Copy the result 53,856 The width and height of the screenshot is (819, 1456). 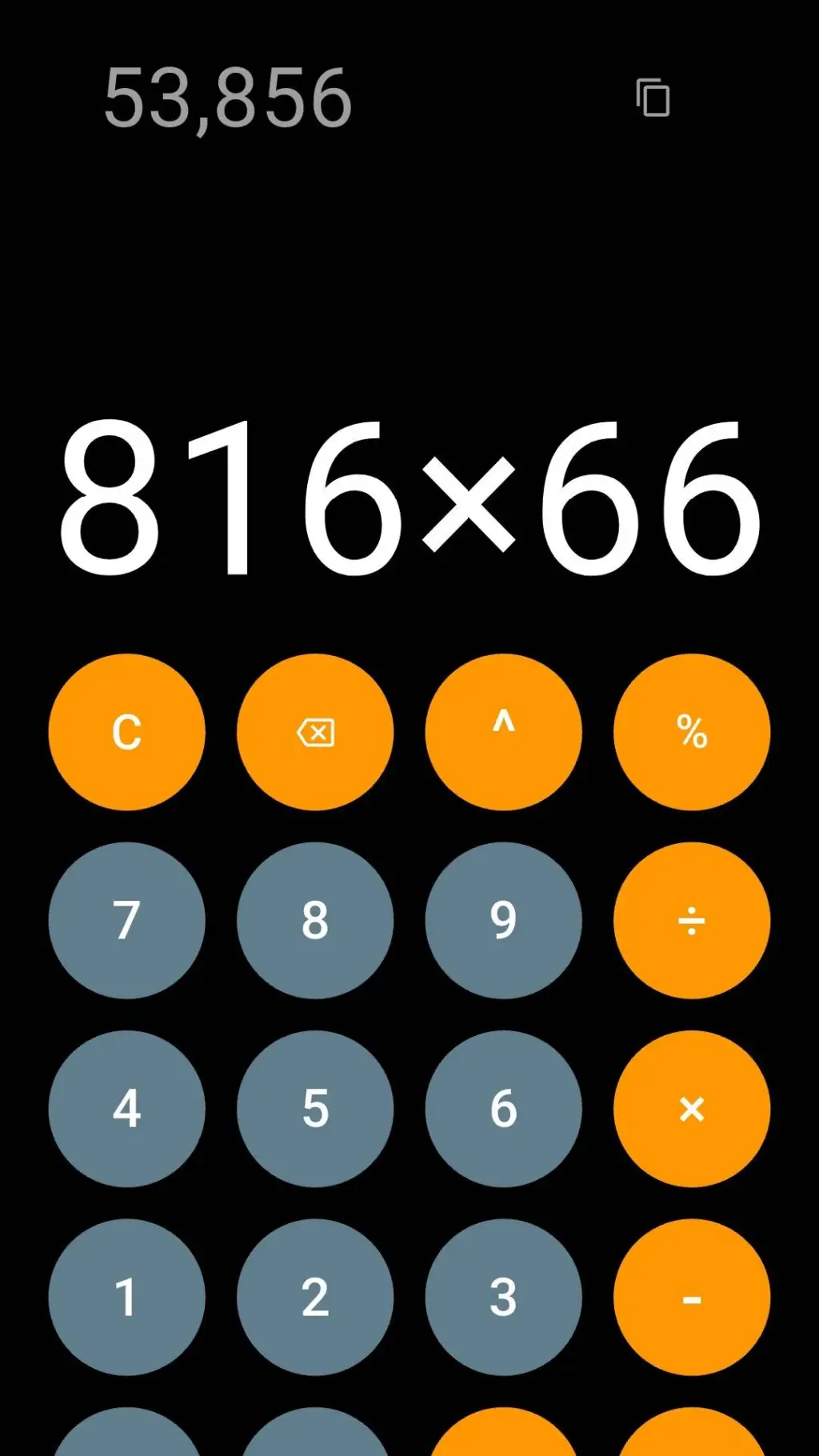click(653, 98)
